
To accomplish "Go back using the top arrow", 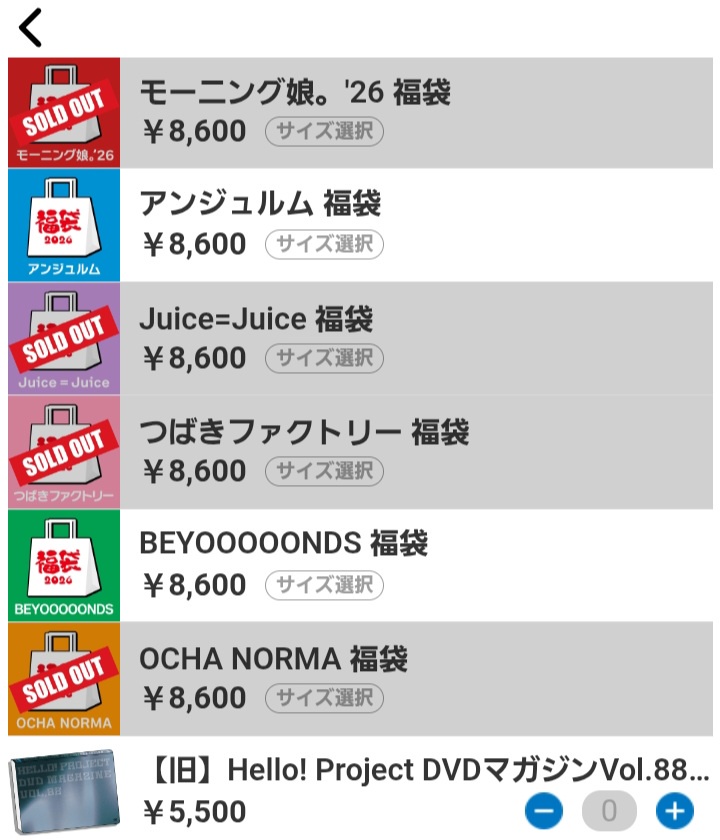I will coord(32,27).
